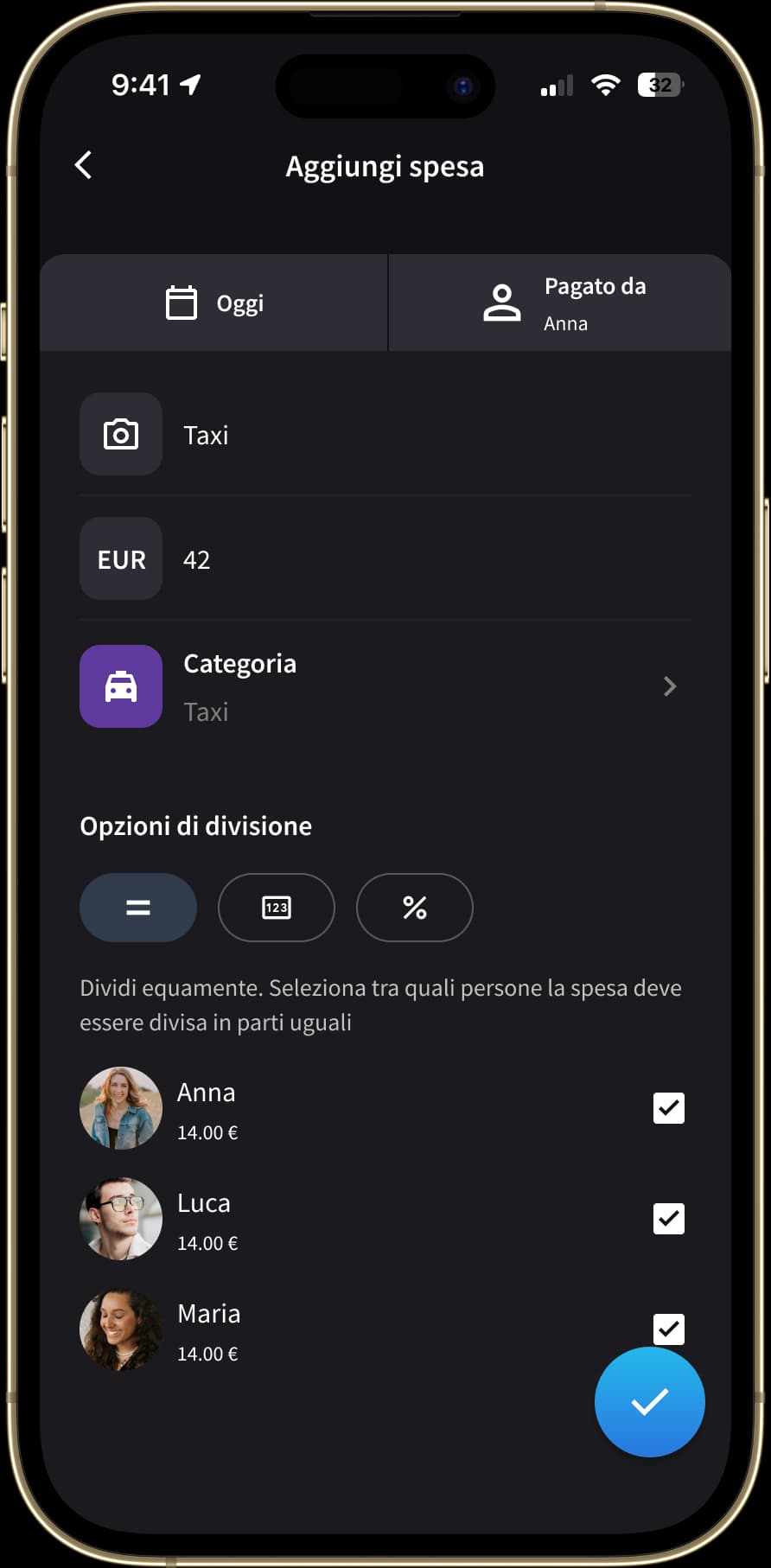Switch to exact amounts split option
The width and height of the screenshot is (771, 1568).
coord(277,908)
